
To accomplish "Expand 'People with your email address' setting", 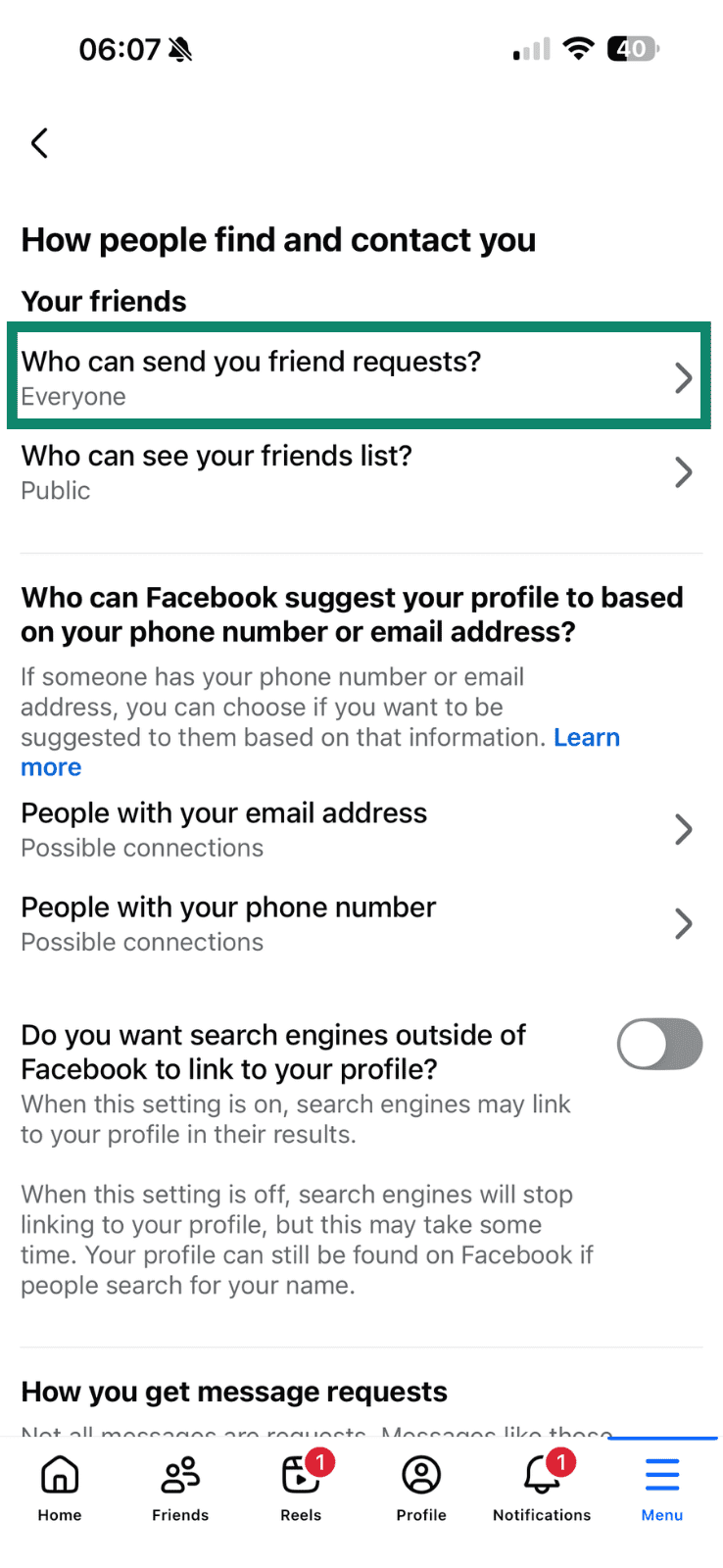I will click(x=360, y=828).
